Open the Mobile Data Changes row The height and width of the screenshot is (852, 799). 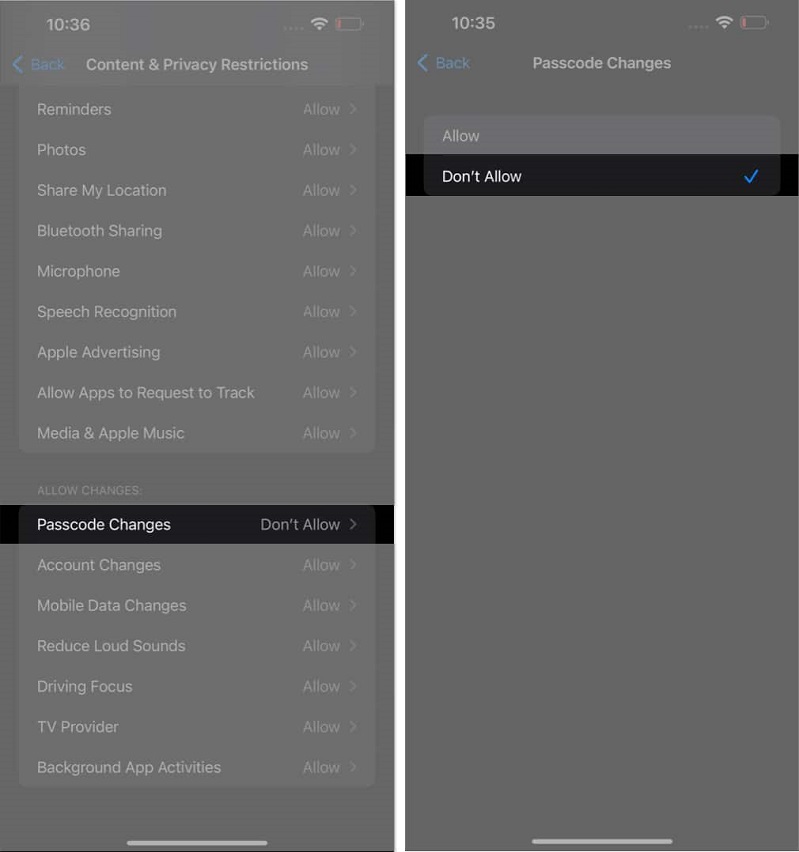(196, 605)
